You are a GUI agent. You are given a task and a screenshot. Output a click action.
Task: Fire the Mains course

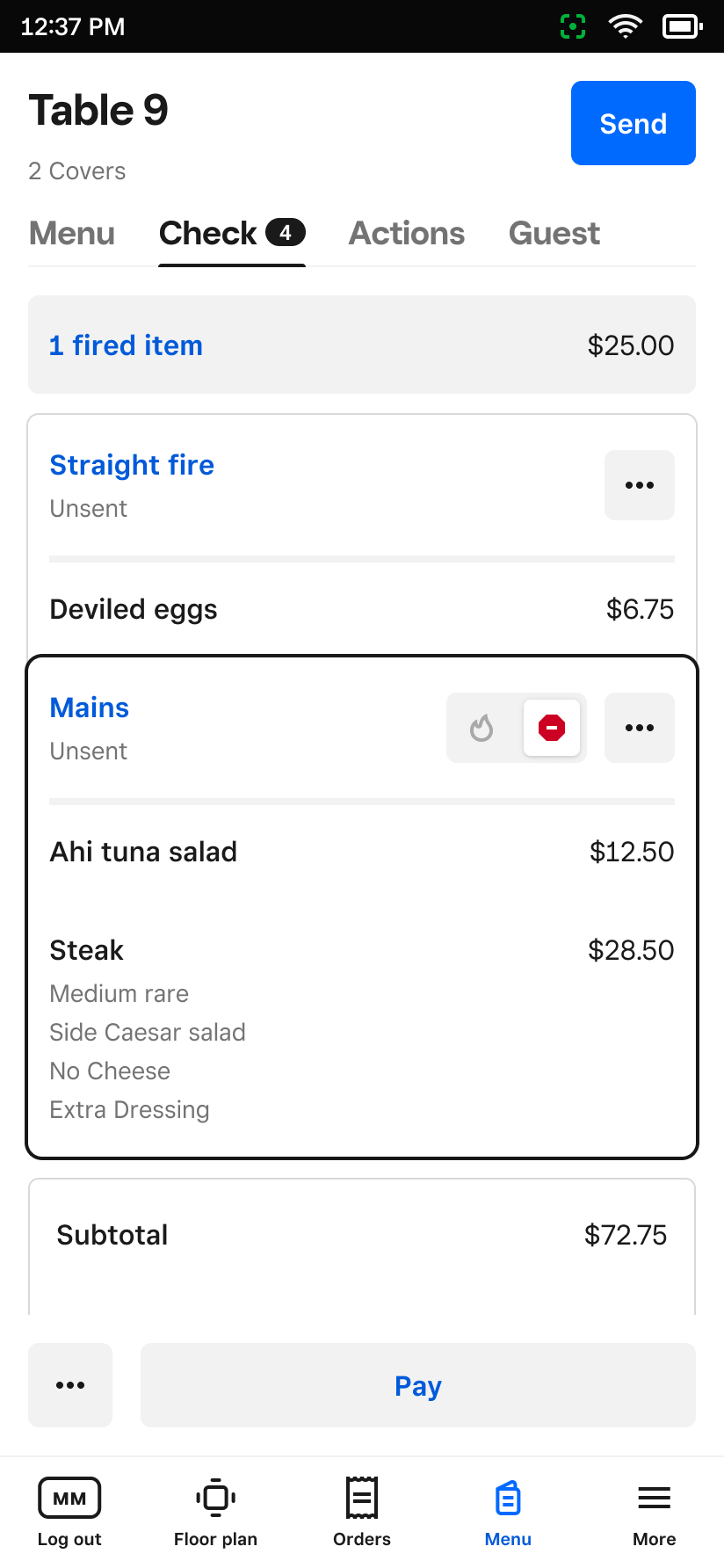click(x=481, y=728)
